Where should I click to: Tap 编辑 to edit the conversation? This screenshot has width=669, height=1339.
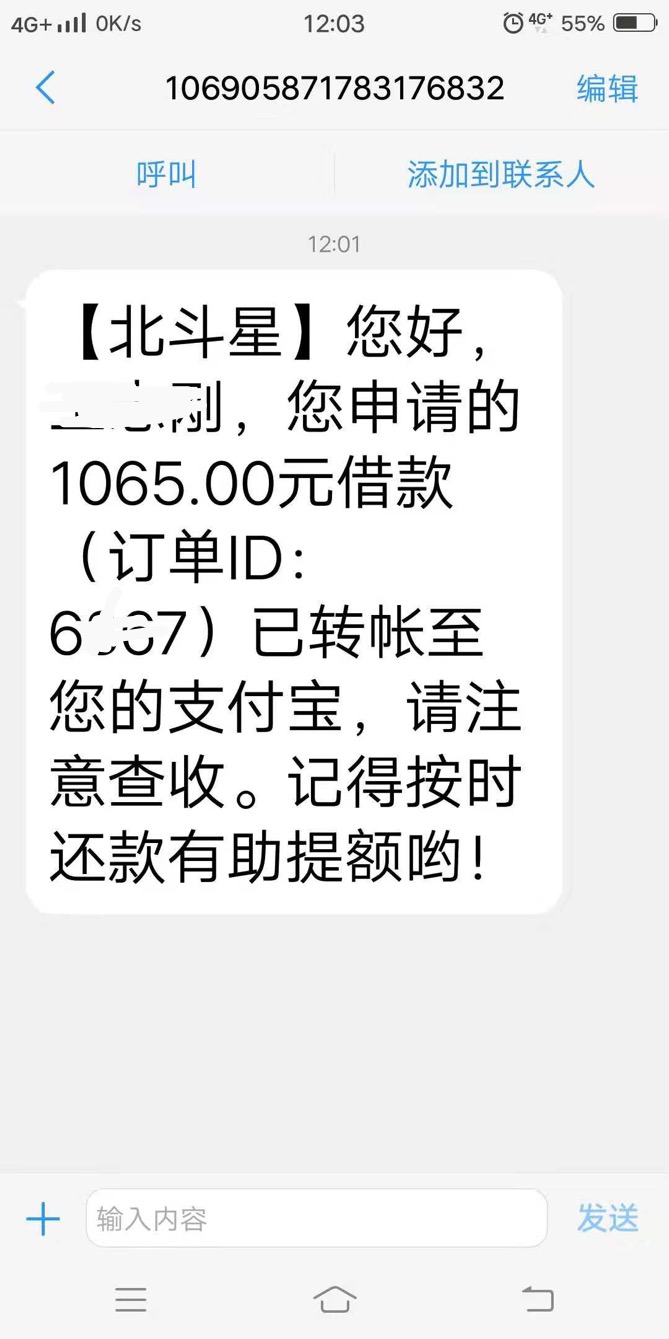(607, 88)
